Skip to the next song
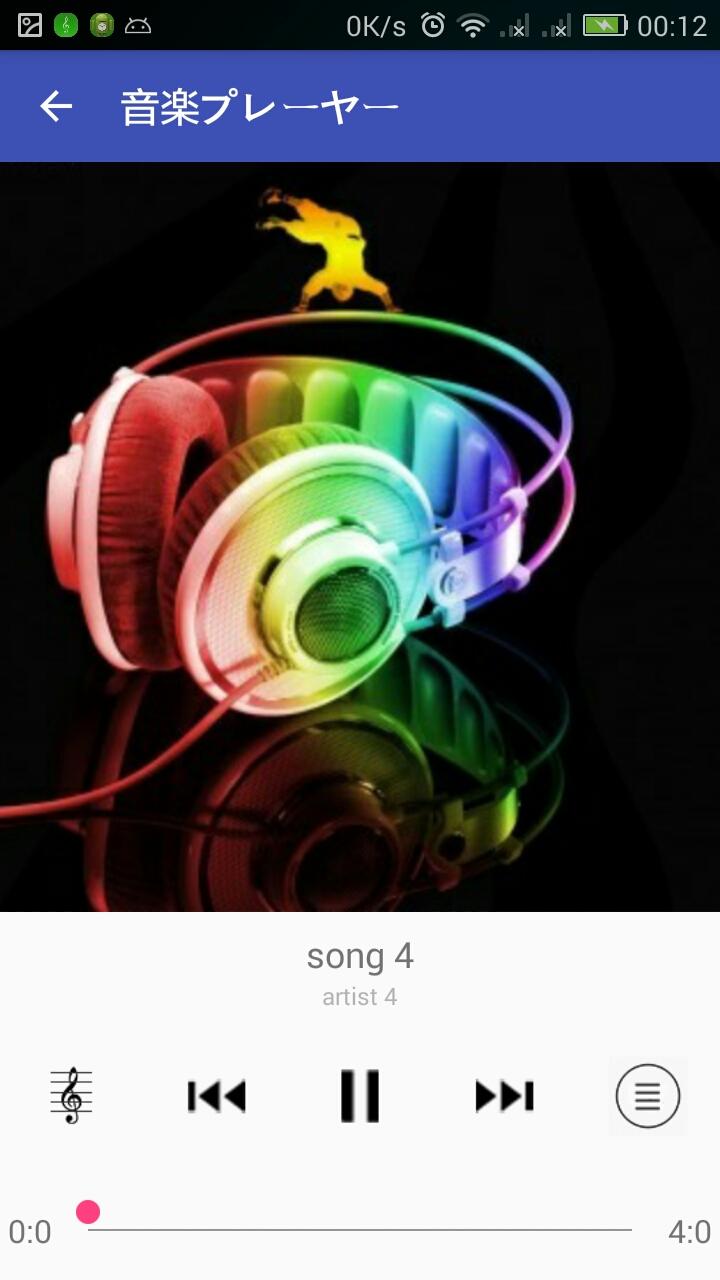 point(504,1096)
